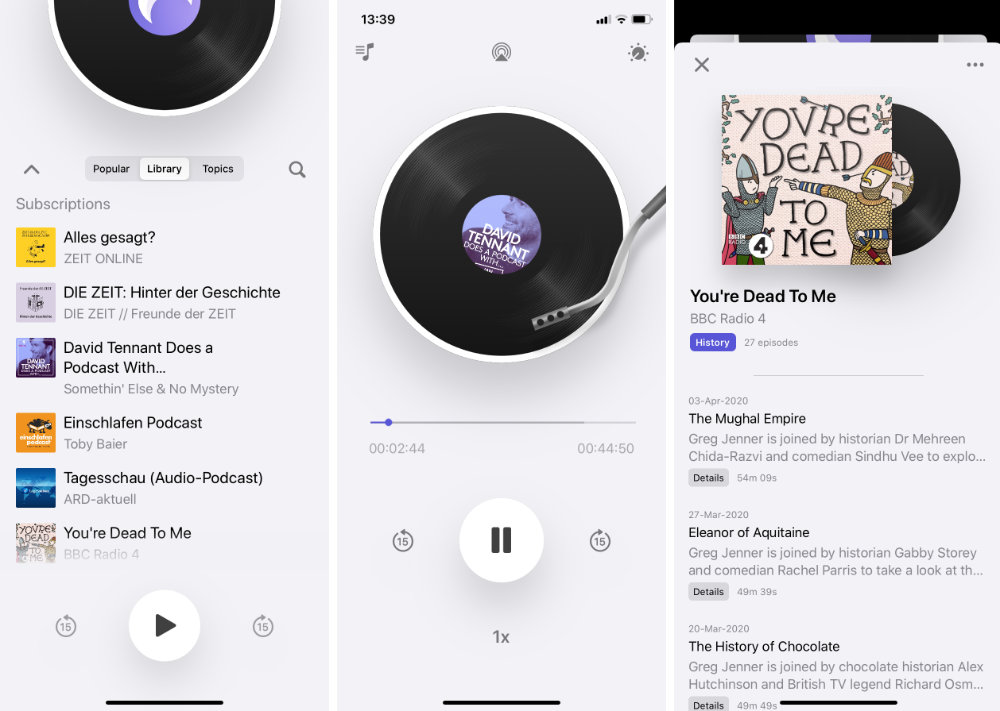Open Tagesschau (Audio-Podcast)

click(162, 487)
